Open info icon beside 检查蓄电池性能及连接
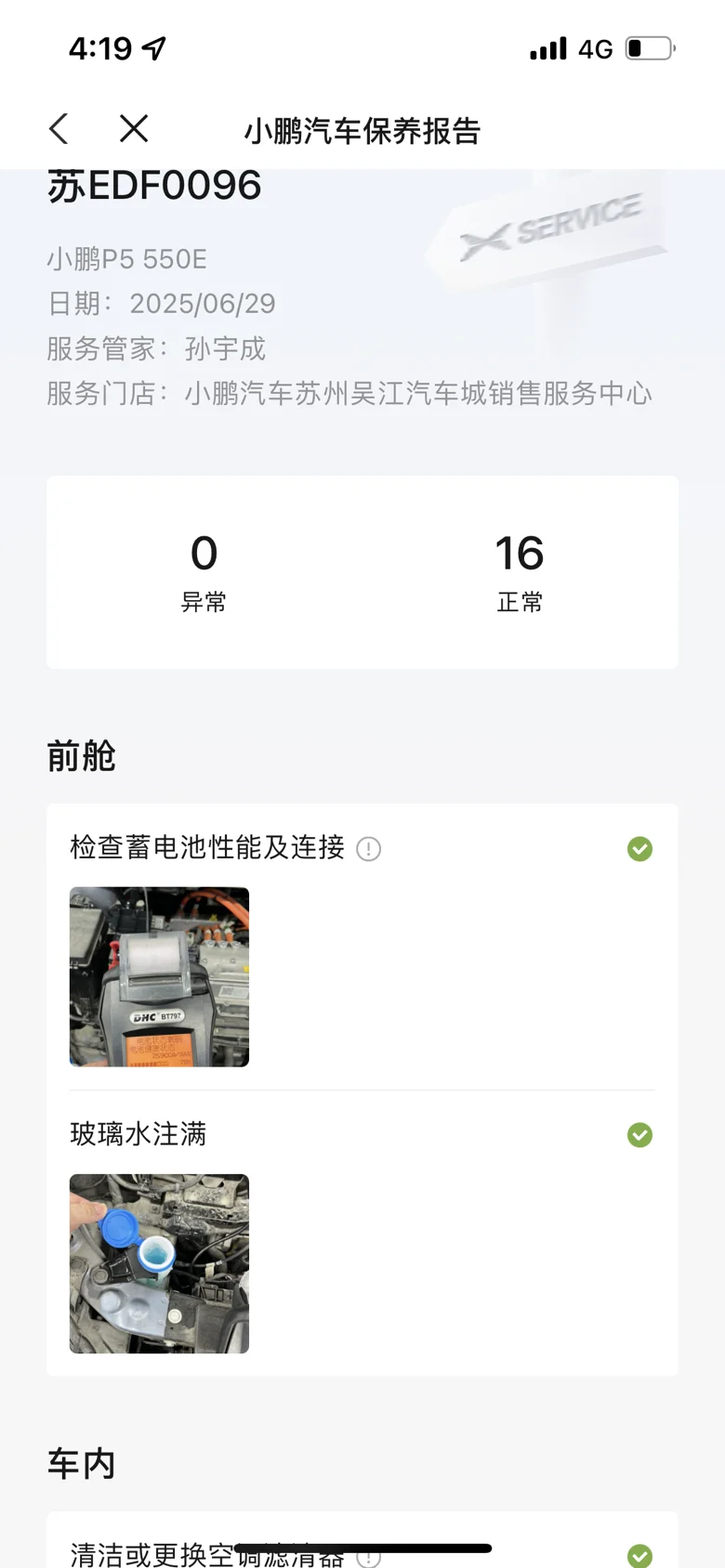 369,849
